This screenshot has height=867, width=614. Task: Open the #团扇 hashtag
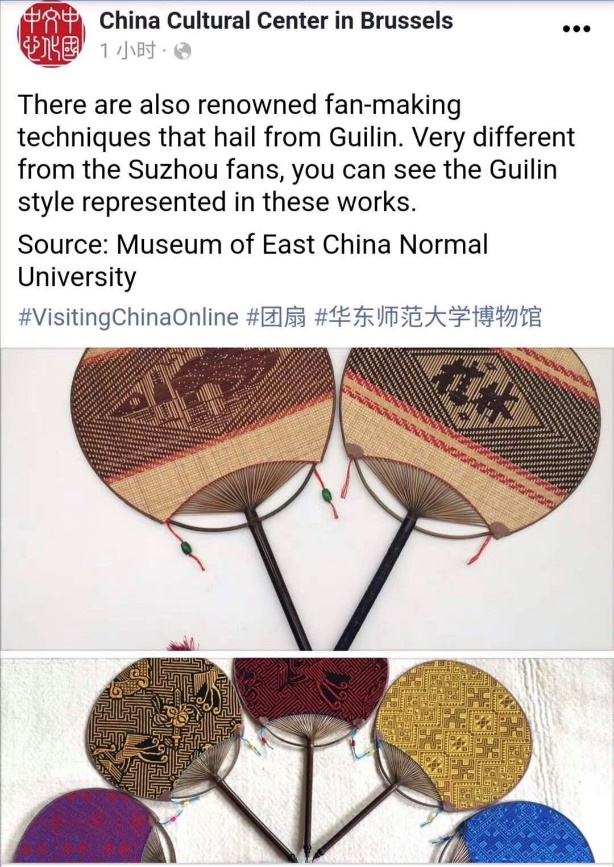click(276, 317)
